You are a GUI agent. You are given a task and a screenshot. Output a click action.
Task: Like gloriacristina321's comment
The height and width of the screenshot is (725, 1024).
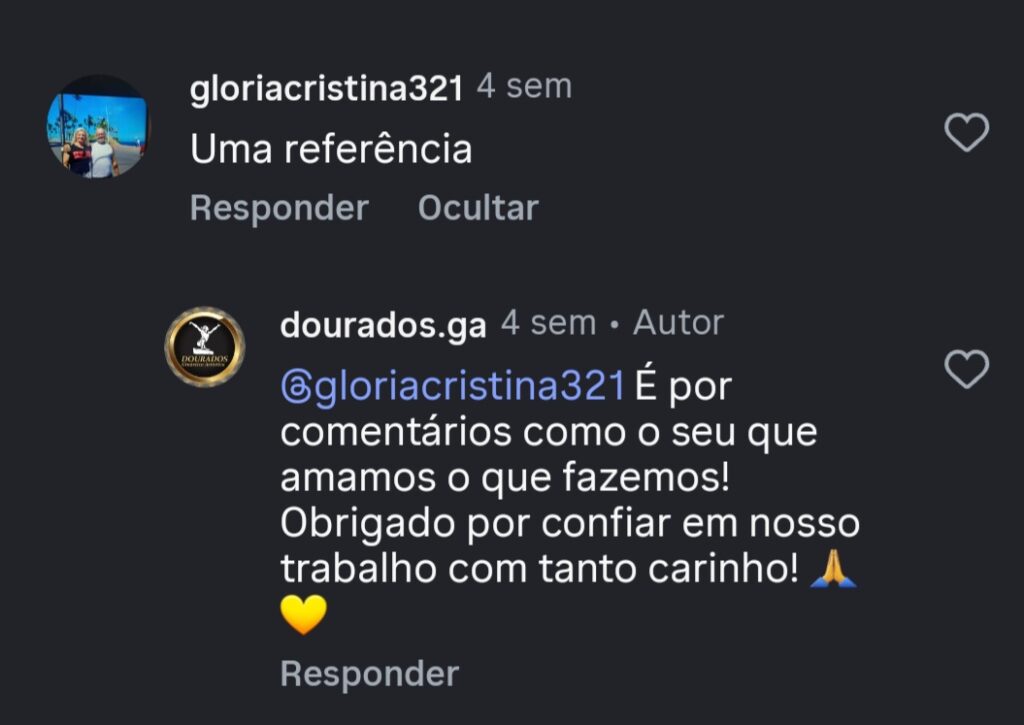966,132
